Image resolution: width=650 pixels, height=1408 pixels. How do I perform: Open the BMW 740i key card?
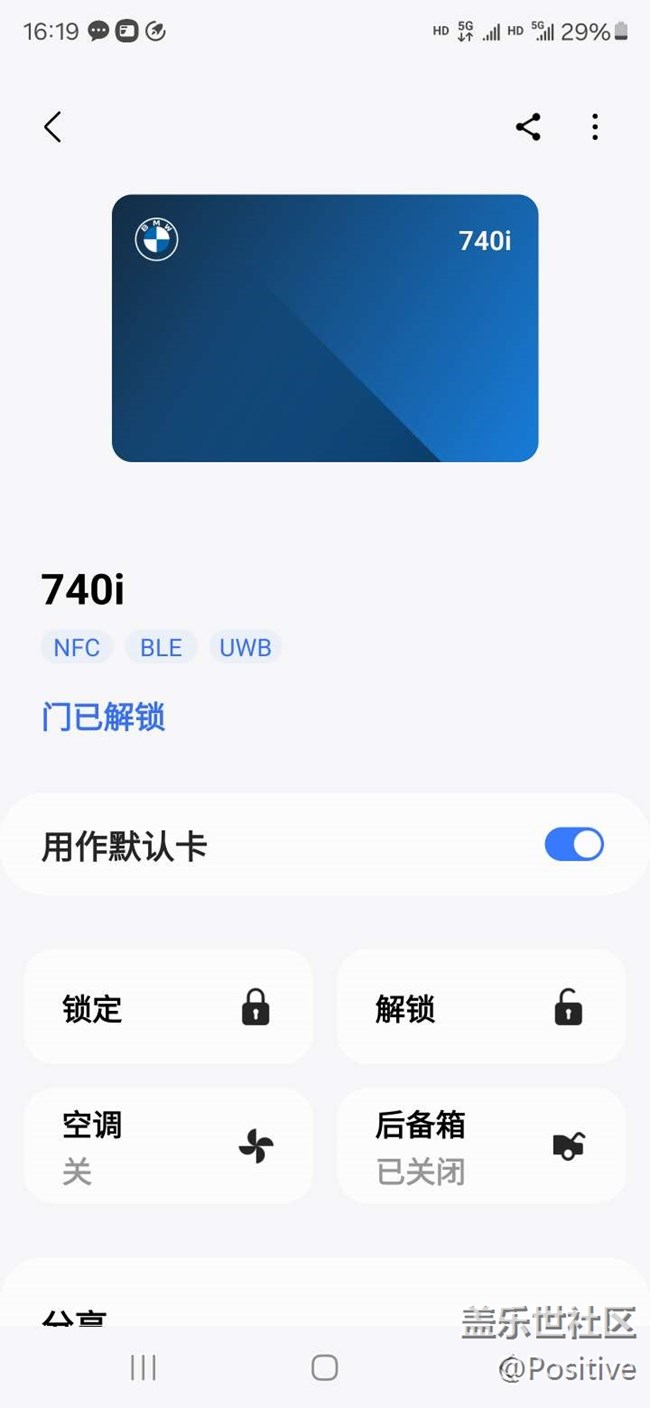(x=325, y=328)
